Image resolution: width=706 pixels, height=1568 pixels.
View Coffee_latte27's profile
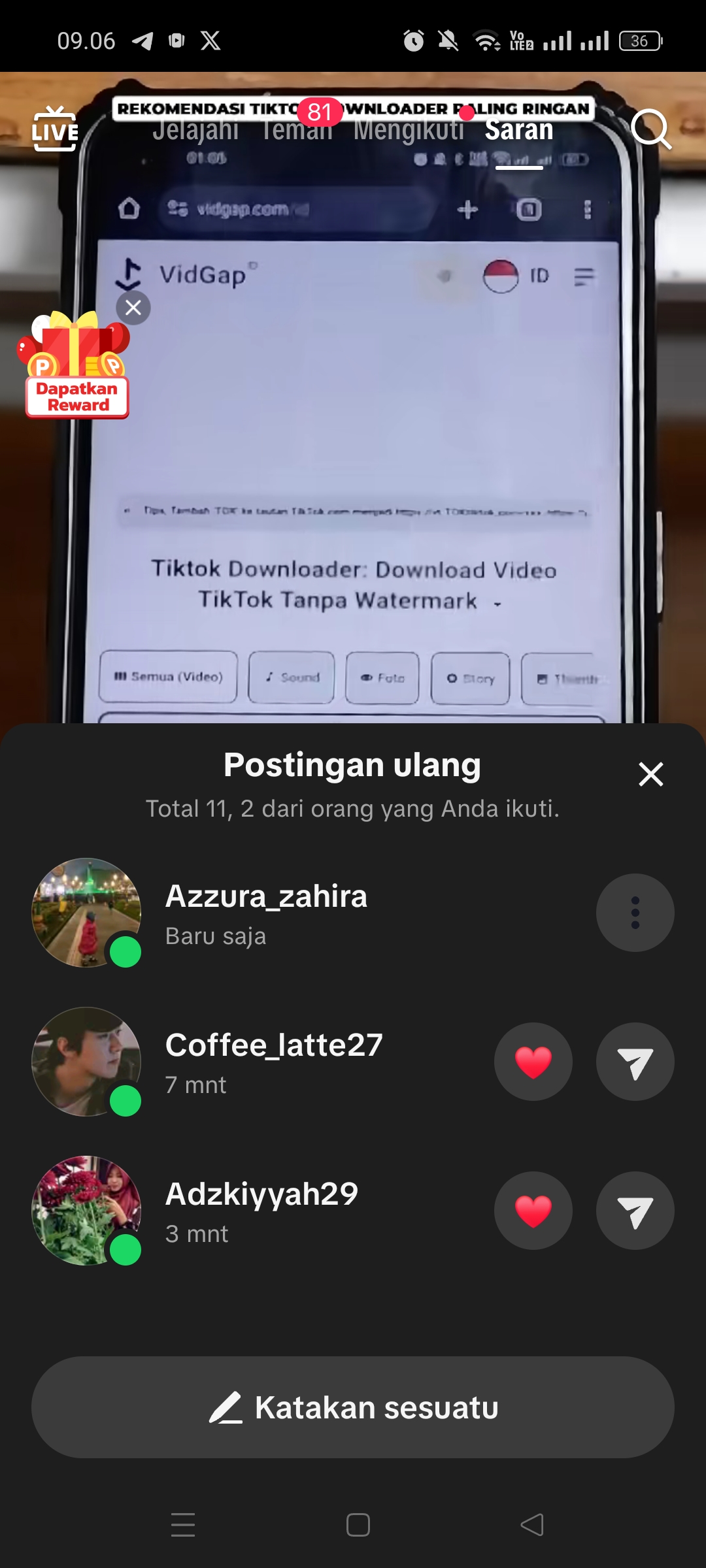pyautogui.click(x=86, y=1062)
